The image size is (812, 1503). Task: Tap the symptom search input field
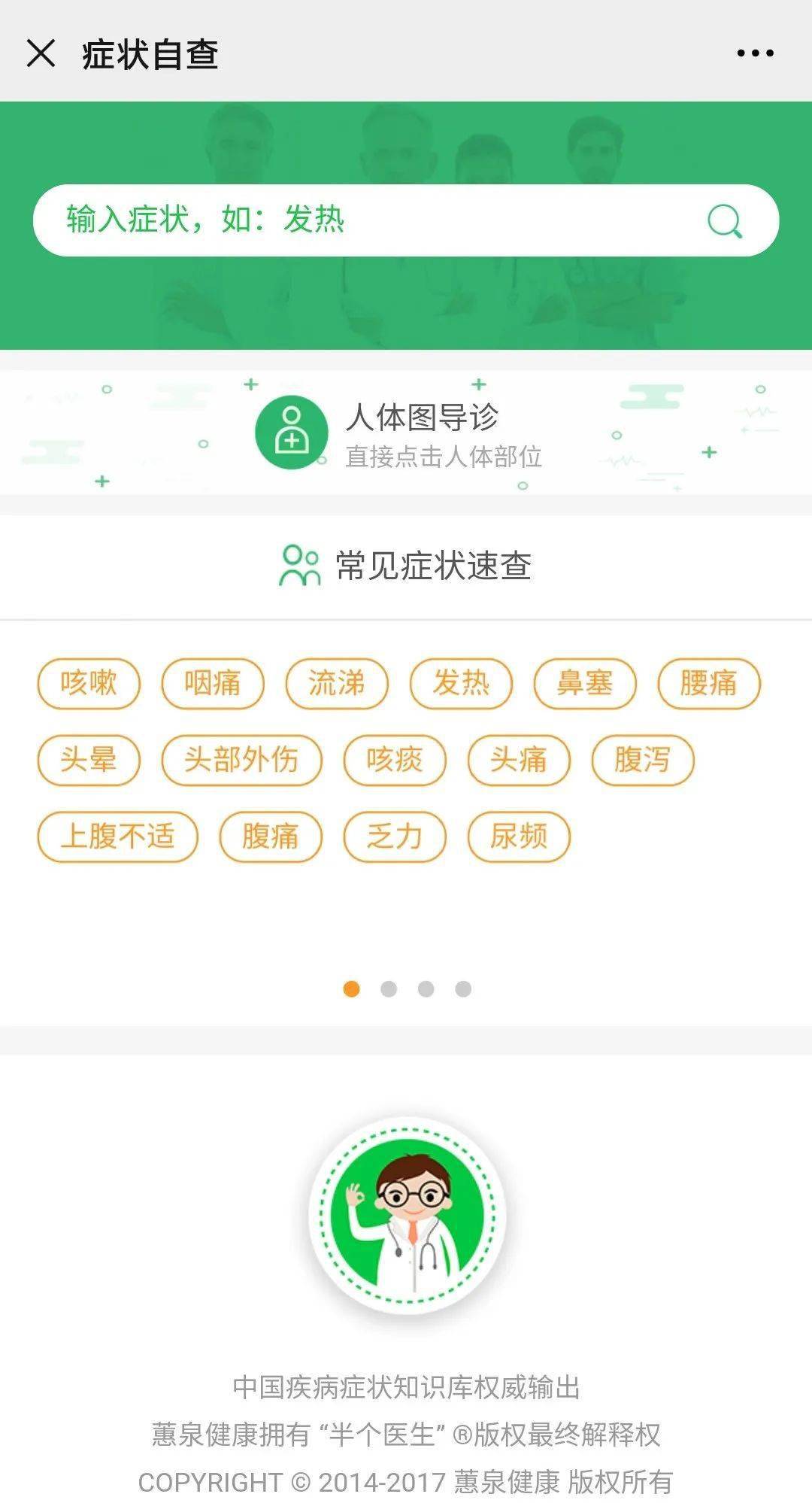361,220
